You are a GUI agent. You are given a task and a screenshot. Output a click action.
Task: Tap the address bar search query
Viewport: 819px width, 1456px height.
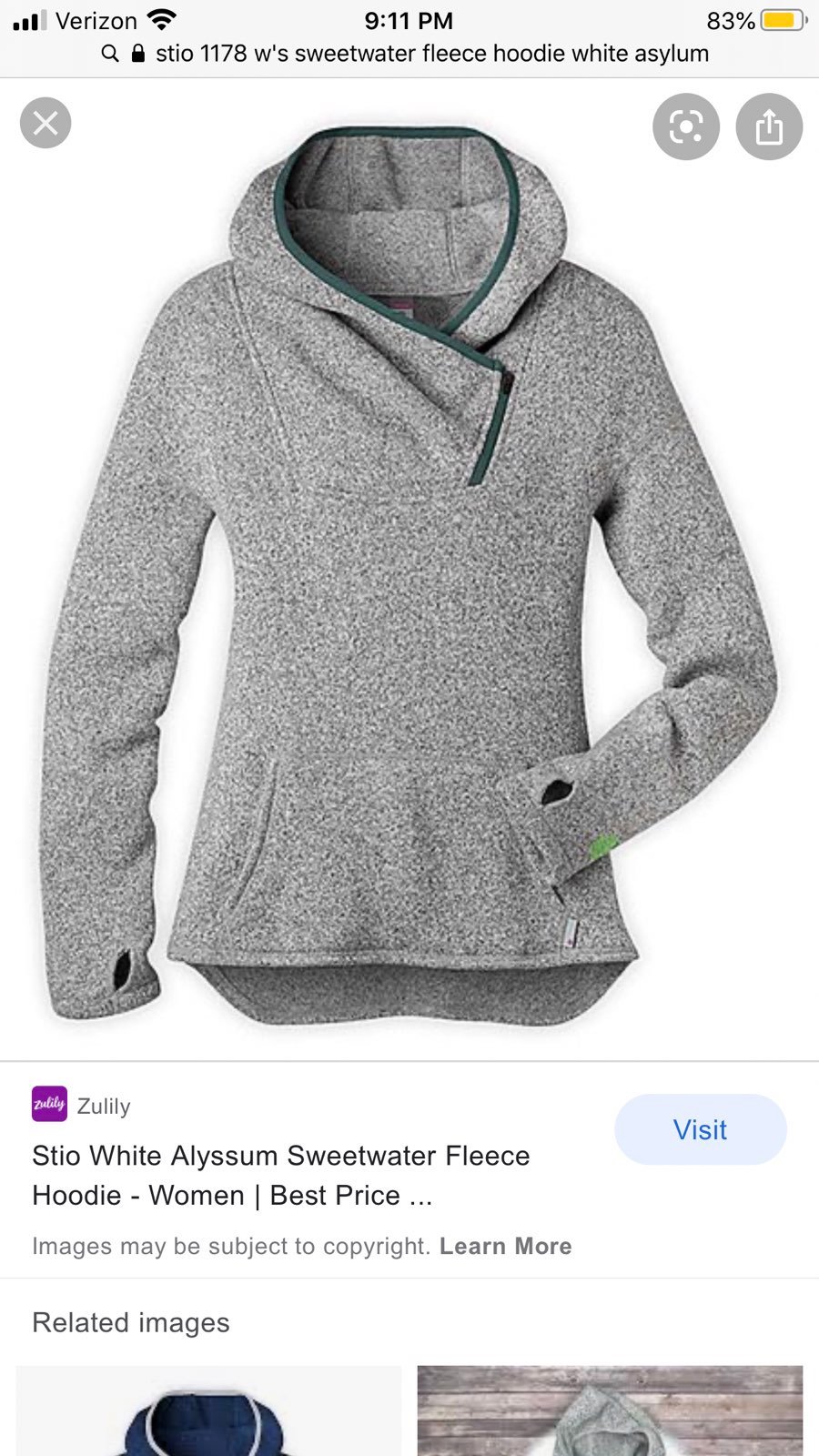(x=432, y=54)
